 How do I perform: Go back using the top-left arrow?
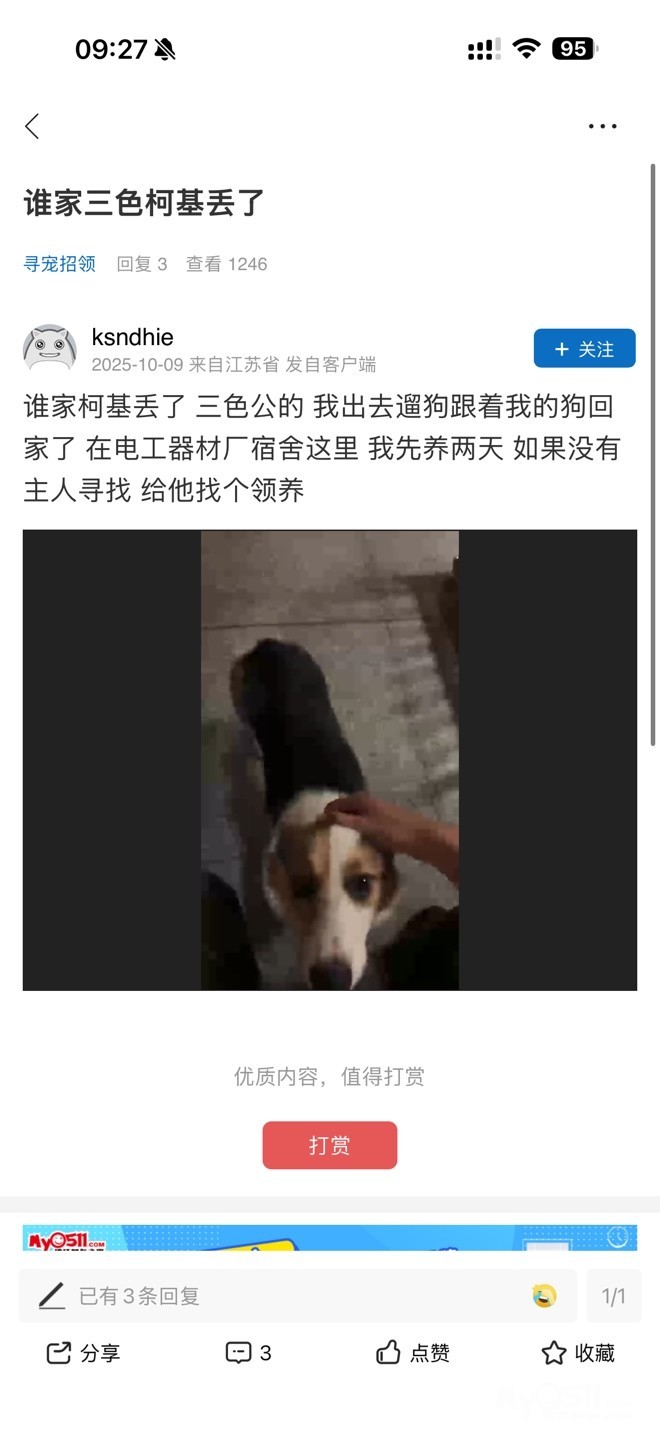[32, 126]
